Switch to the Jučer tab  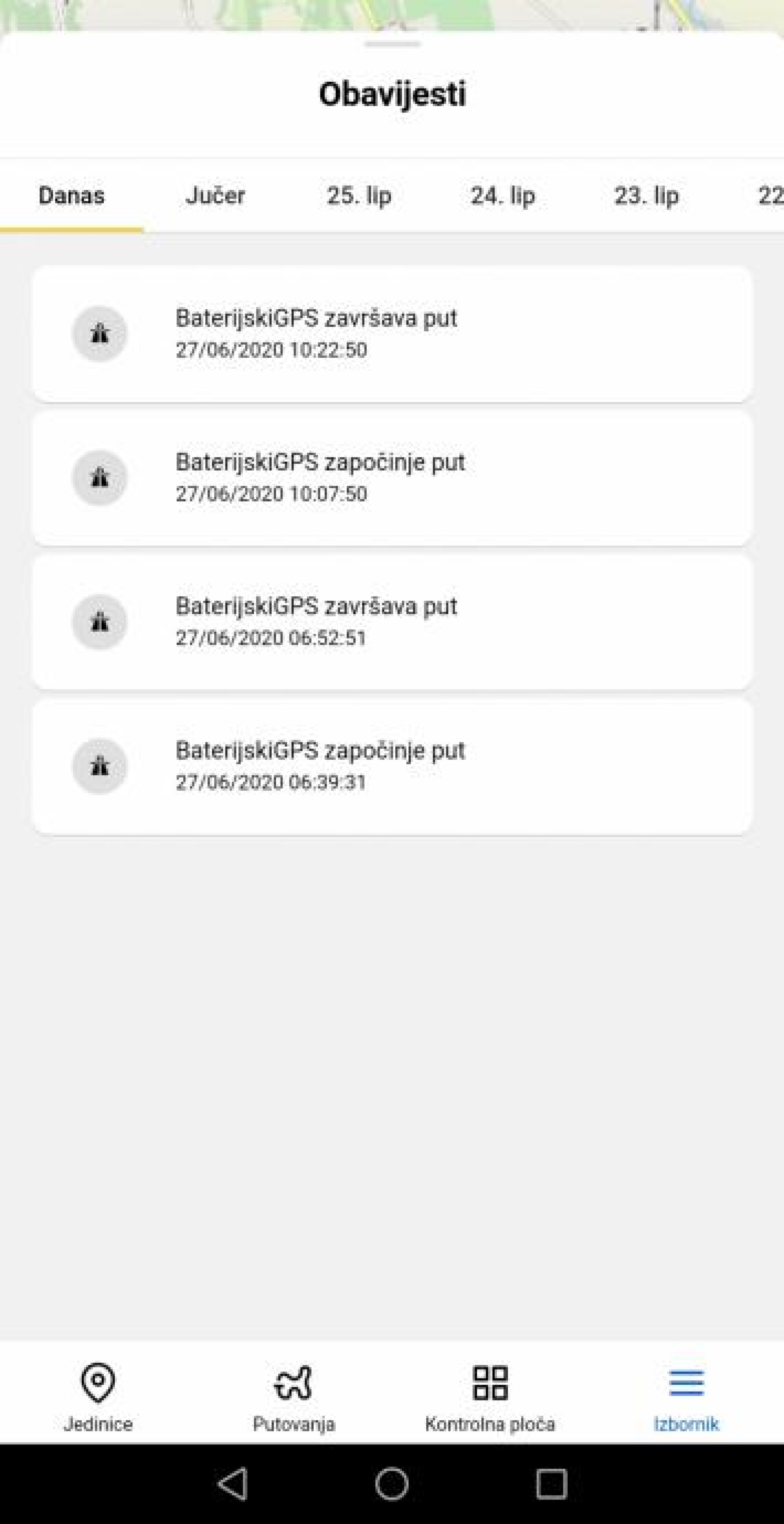pyautogui.click(x=215, y=195)
